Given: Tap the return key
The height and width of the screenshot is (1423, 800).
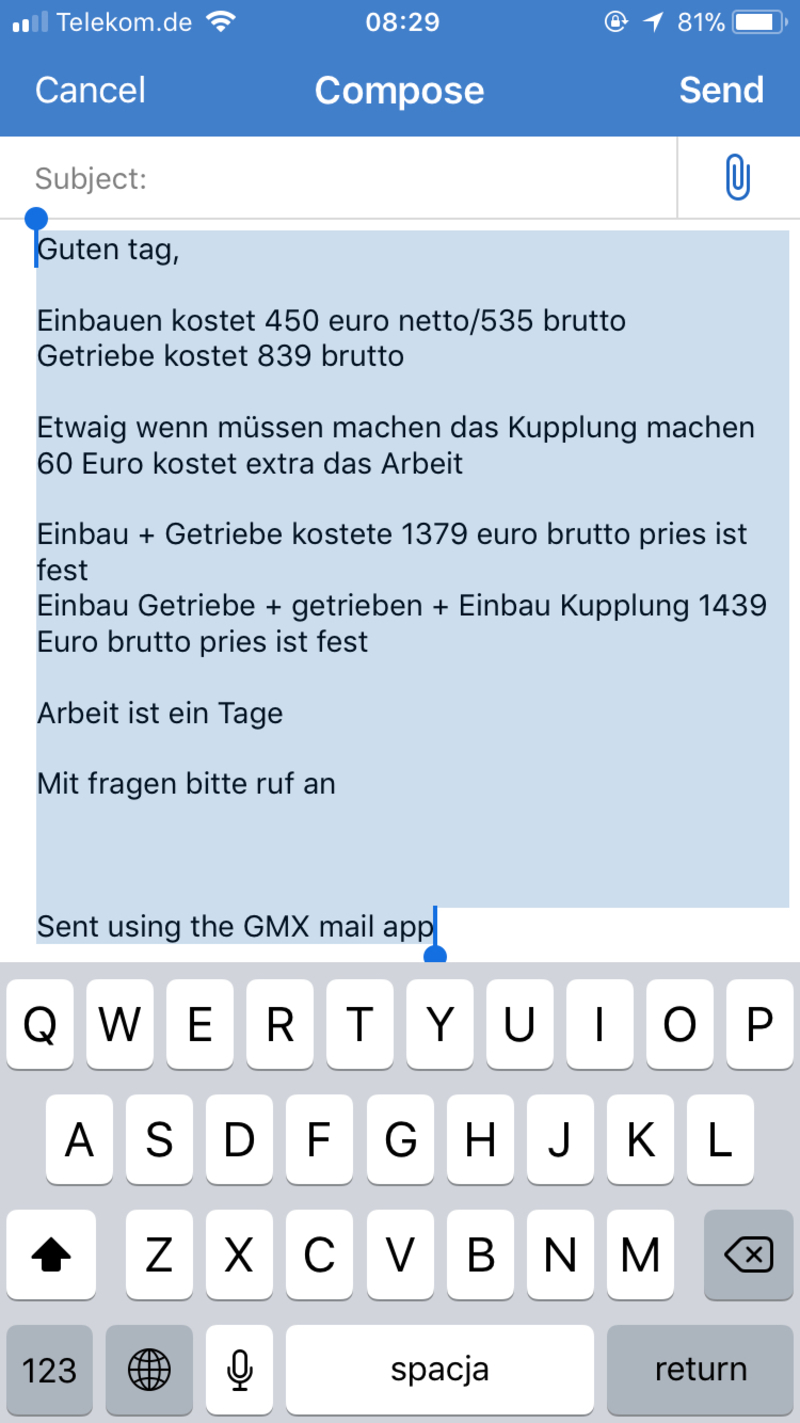Looking at the screenshot, I should coord(700,1369).
